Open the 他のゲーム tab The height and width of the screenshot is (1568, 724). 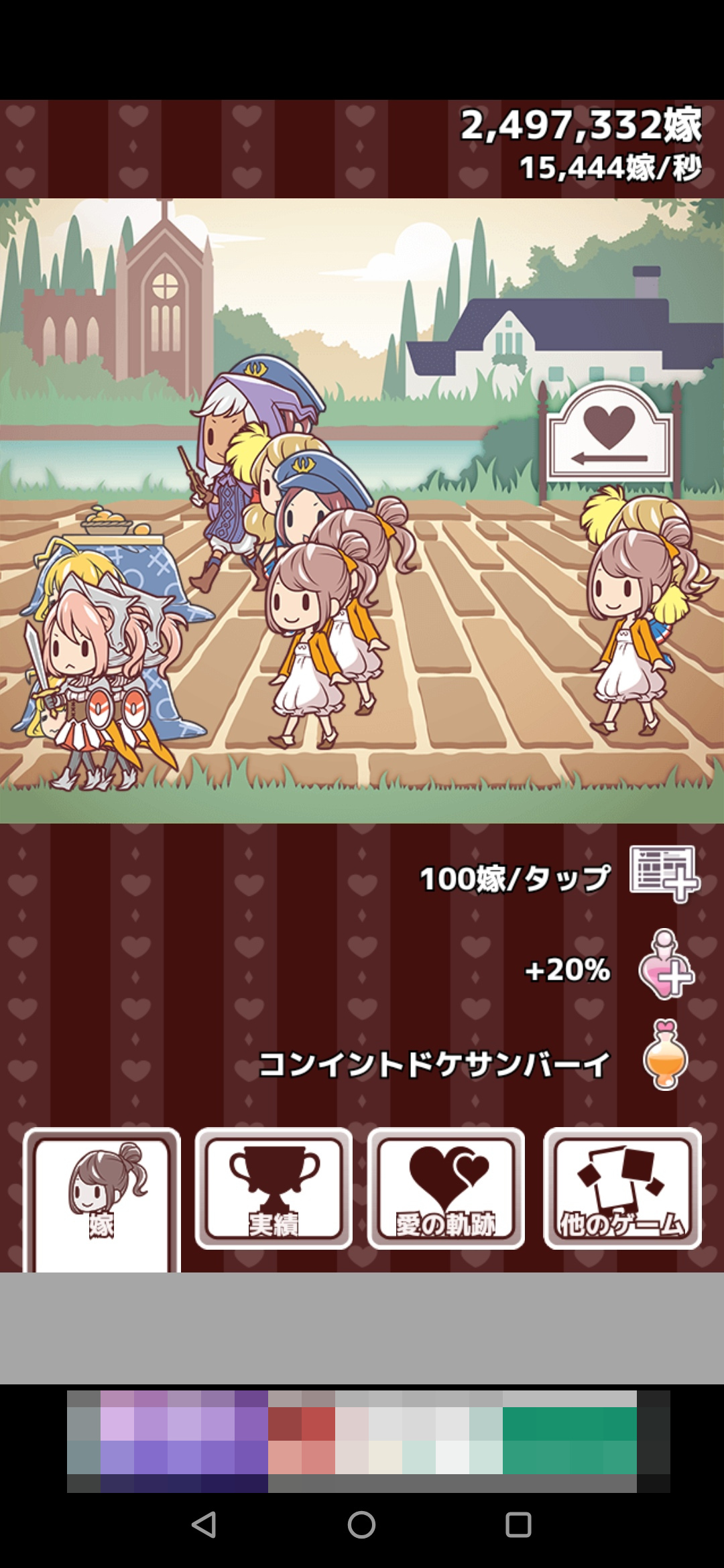(623, 1188)
